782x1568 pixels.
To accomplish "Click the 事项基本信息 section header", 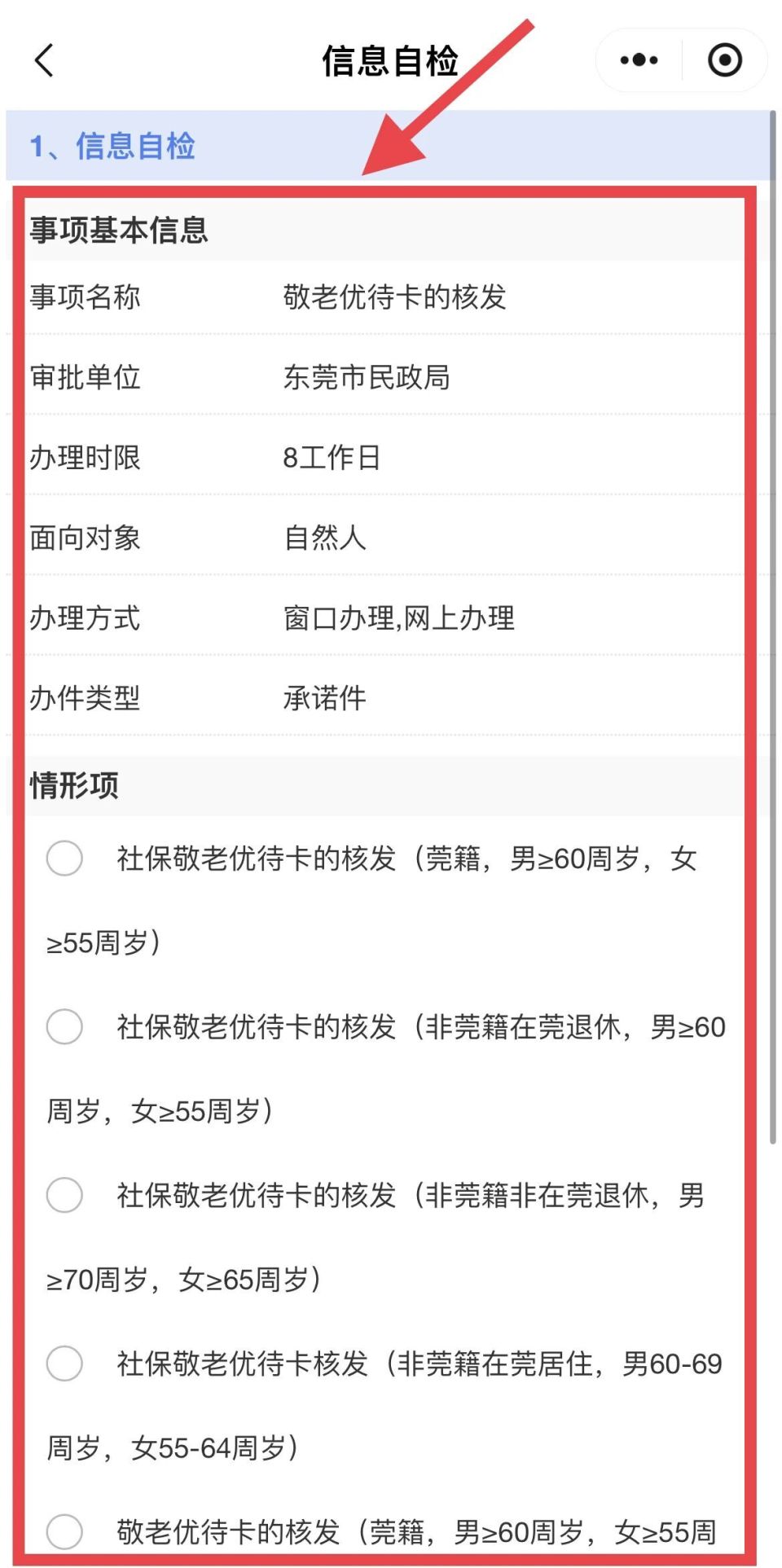I will (x=118, y=231).
